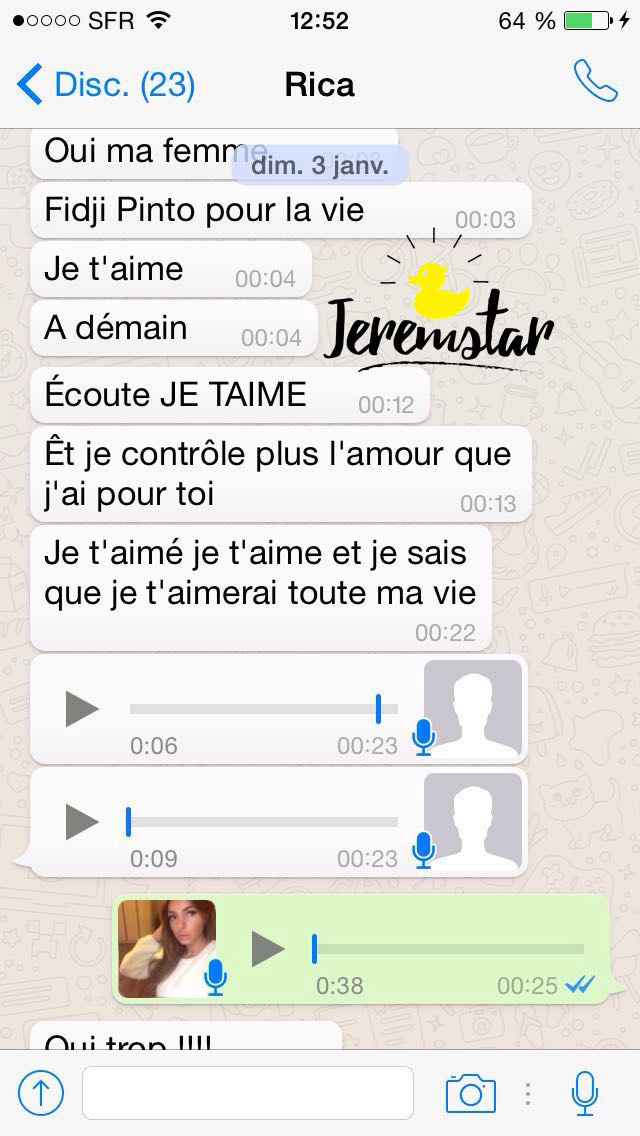
Task: Record a voice message with the microphone
Action: [x=586, y=1093]
